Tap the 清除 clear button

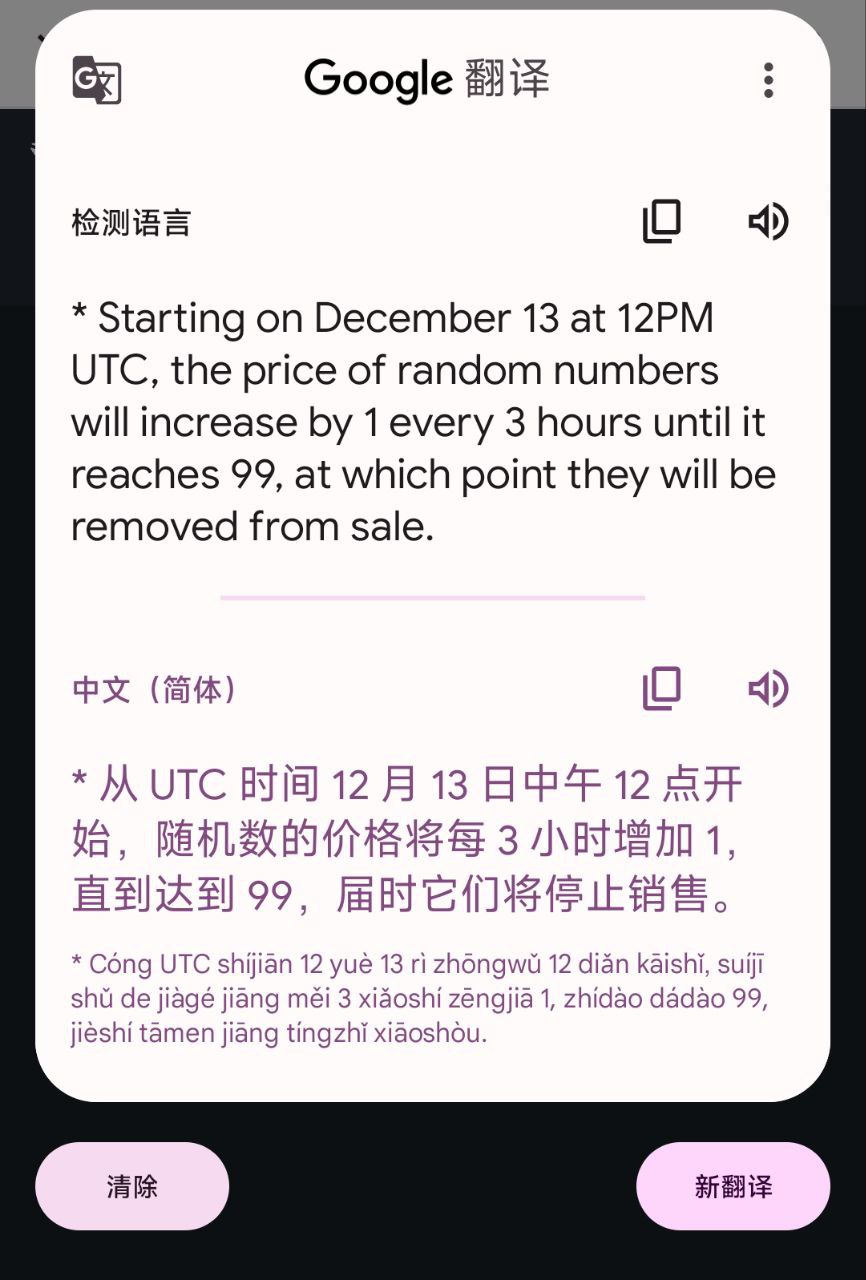click(x=132, y=1187)
